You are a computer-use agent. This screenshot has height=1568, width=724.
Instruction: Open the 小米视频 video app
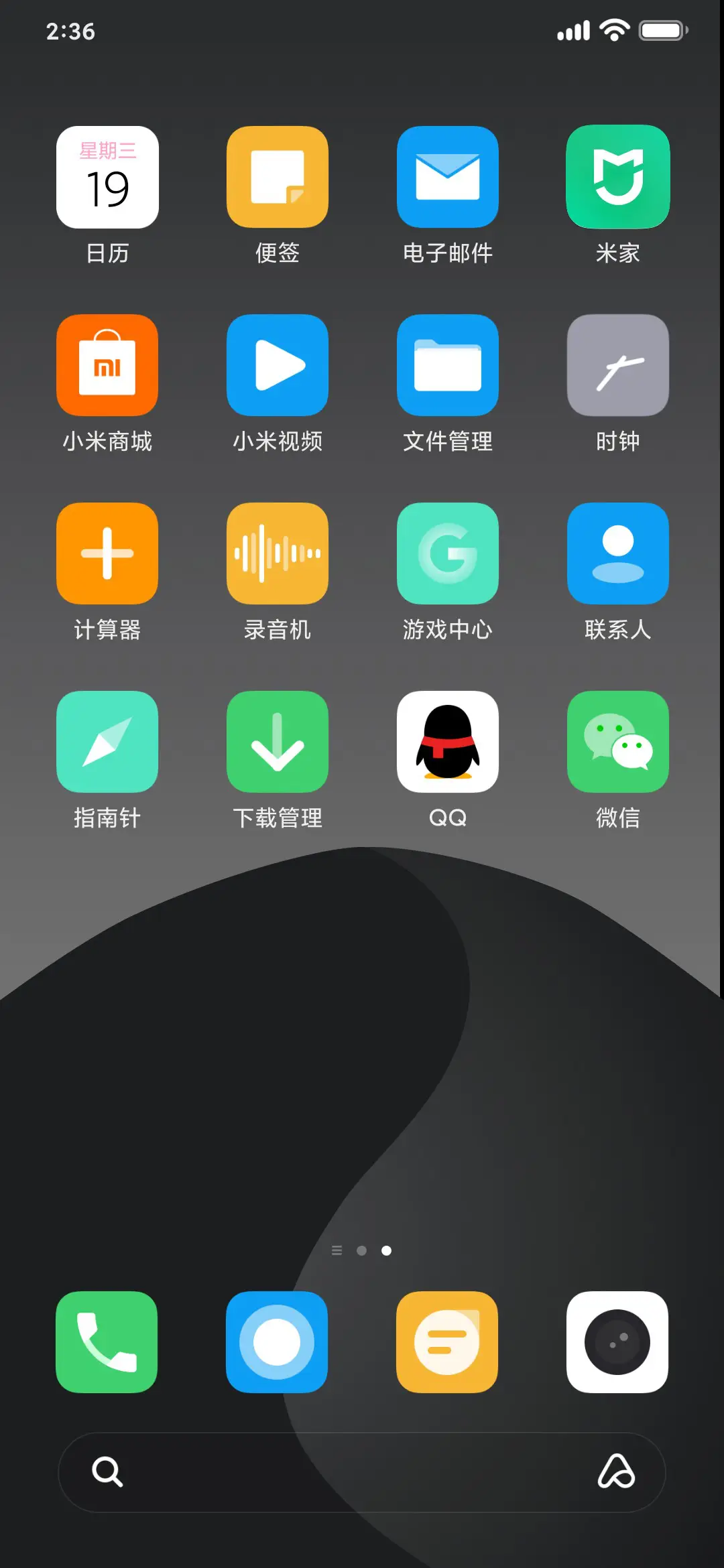click(x=278, y=364)
